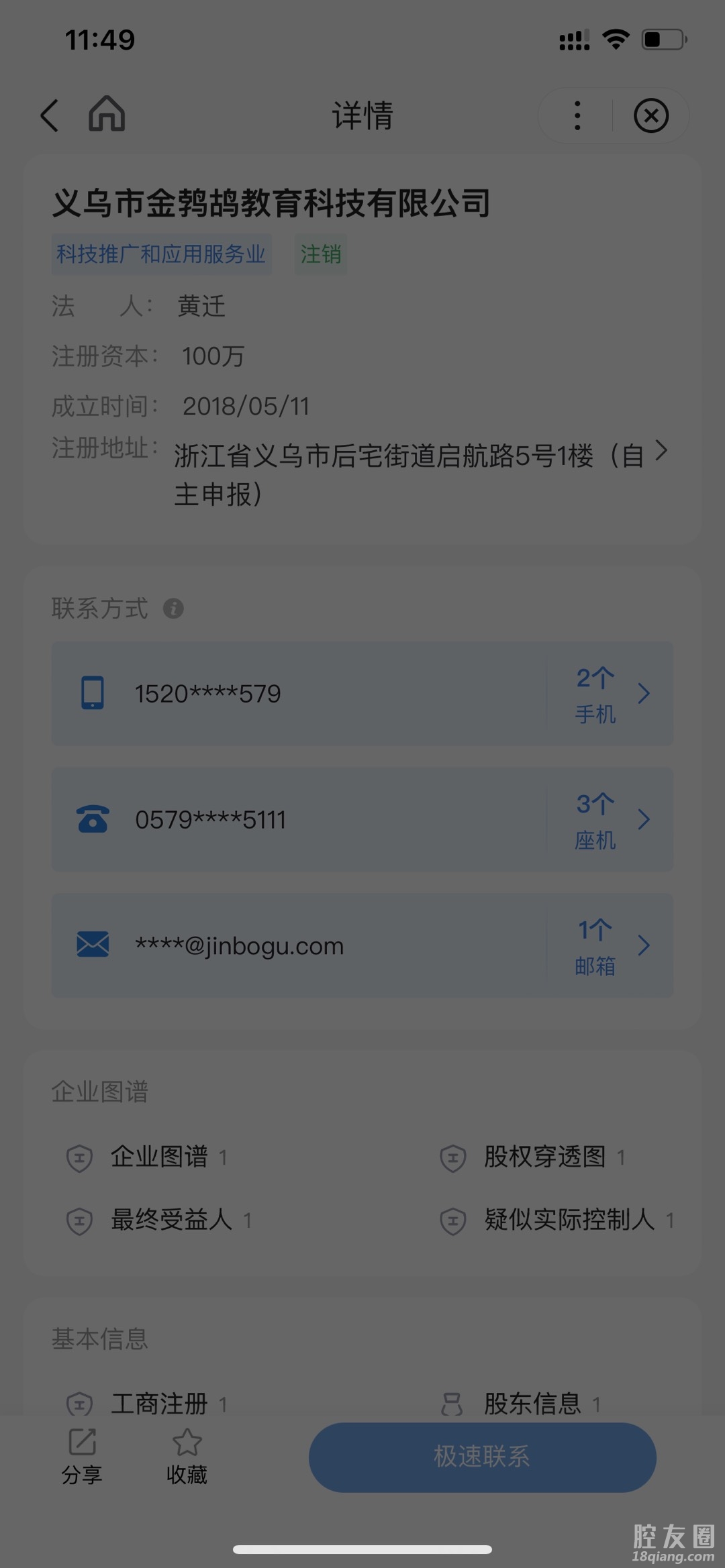Return to the home page

tap(107, 114)
